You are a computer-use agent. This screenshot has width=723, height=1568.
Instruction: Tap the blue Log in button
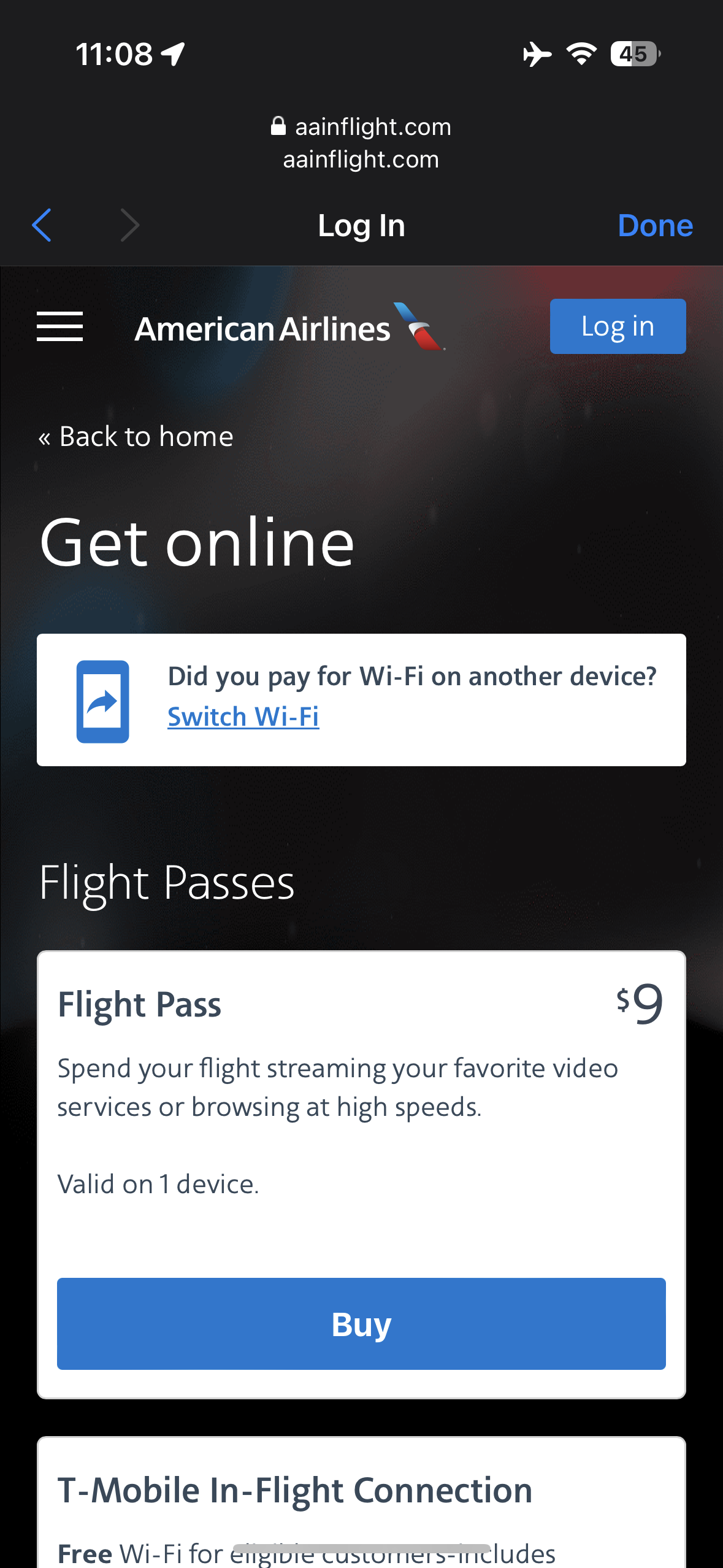(x=617, y=326)
